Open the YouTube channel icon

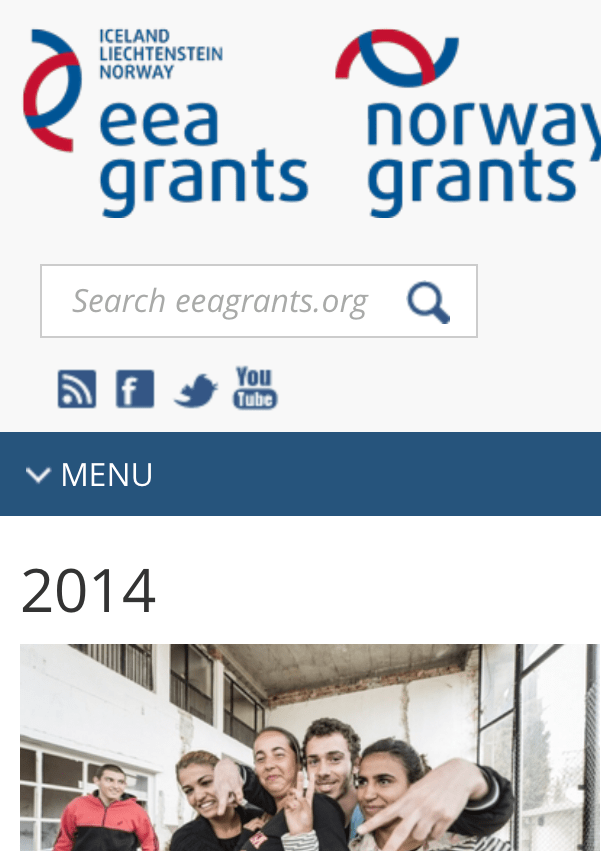pyautogui.click(x=255, y=388)
